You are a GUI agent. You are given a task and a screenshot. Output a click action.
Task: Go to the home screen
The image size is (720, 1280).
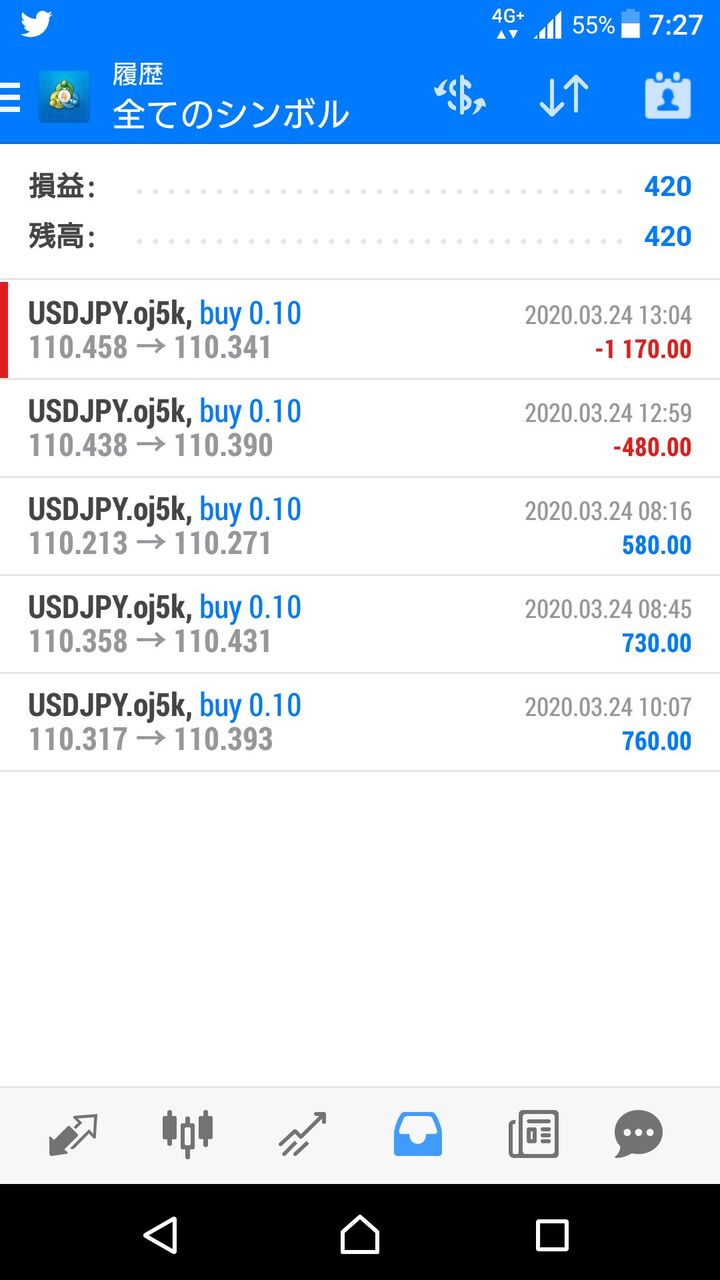pos(360,1234)
